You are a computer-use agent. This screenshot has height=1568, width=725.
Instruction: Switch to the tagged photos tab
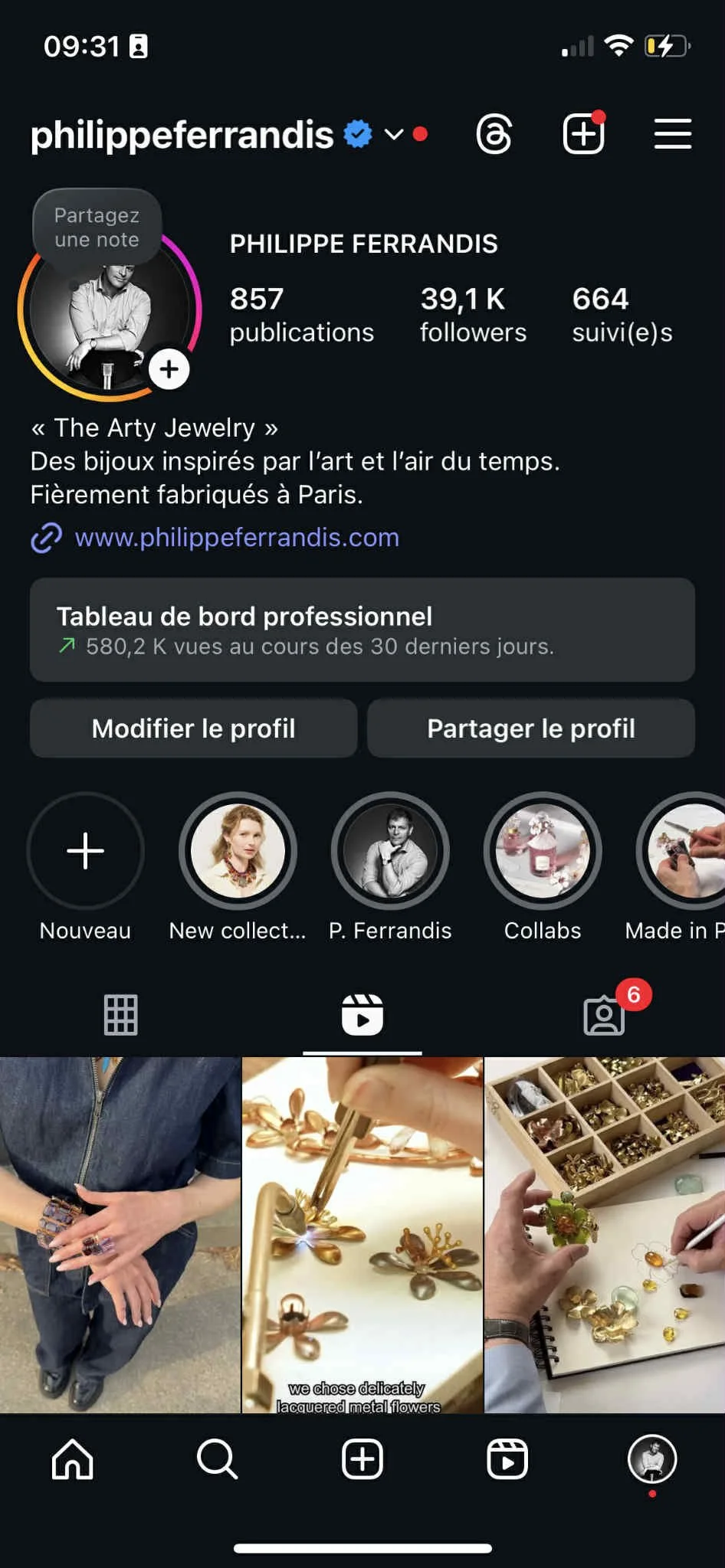click(x=604, y=1016)
